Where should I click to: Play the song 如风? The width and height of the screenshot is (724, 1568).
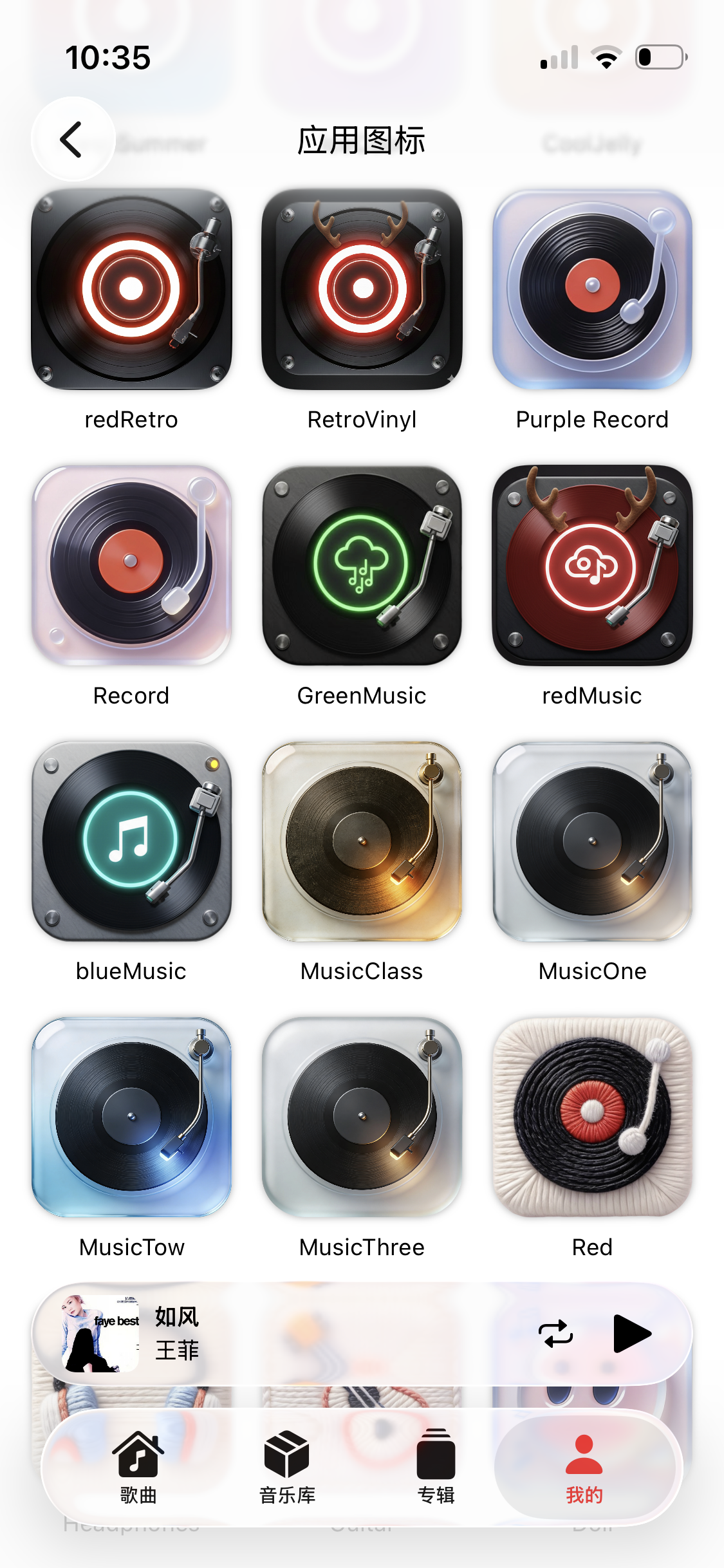point(632,1334)
